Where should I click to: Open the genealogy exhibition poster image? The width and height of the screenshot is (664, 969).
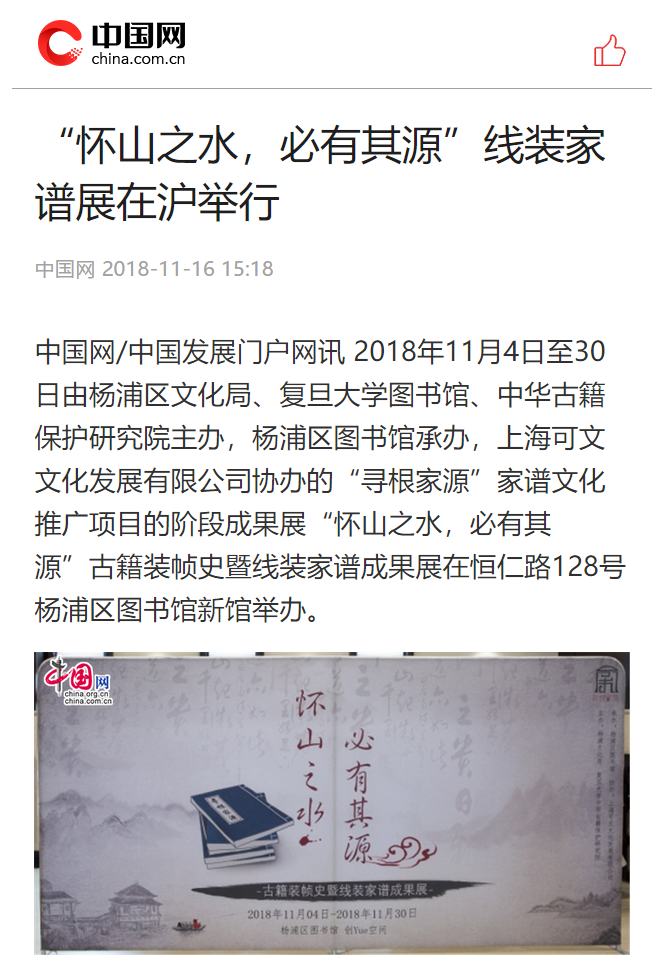(x=331, y=803)
